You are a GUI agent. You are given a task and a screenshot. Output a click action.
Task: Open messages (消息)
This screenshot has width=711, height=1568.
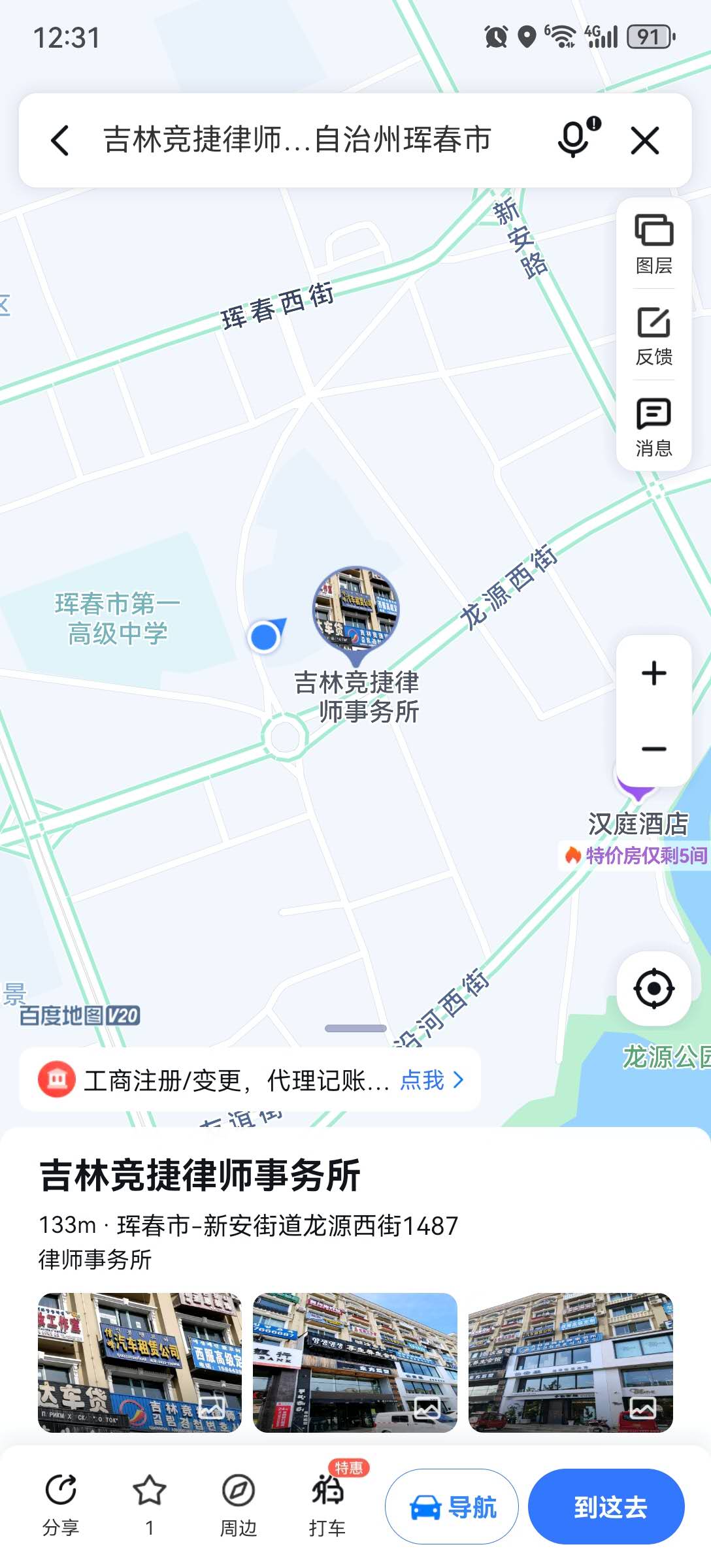[x=653, y=427]
